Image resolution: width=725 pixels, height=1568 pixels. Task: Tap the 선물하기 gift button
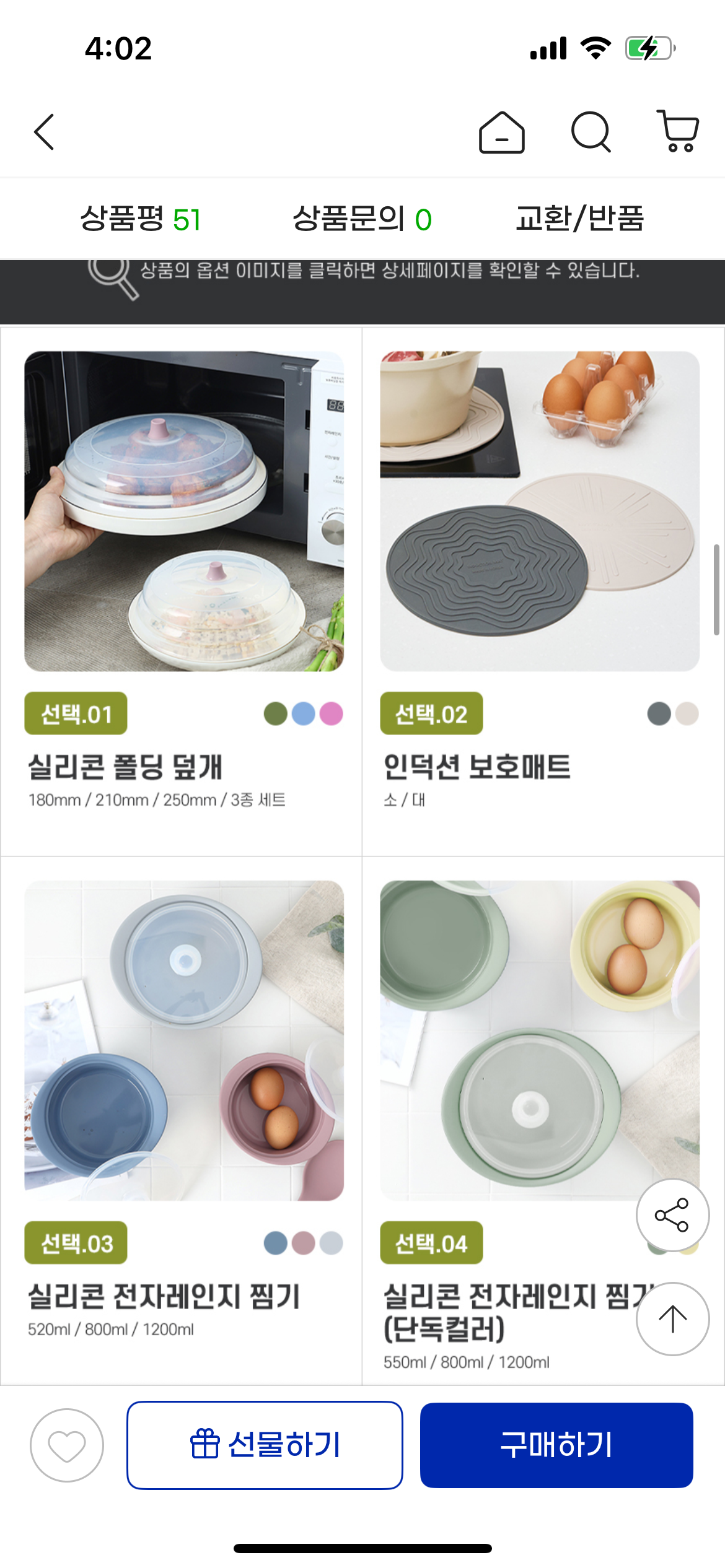265,1445
